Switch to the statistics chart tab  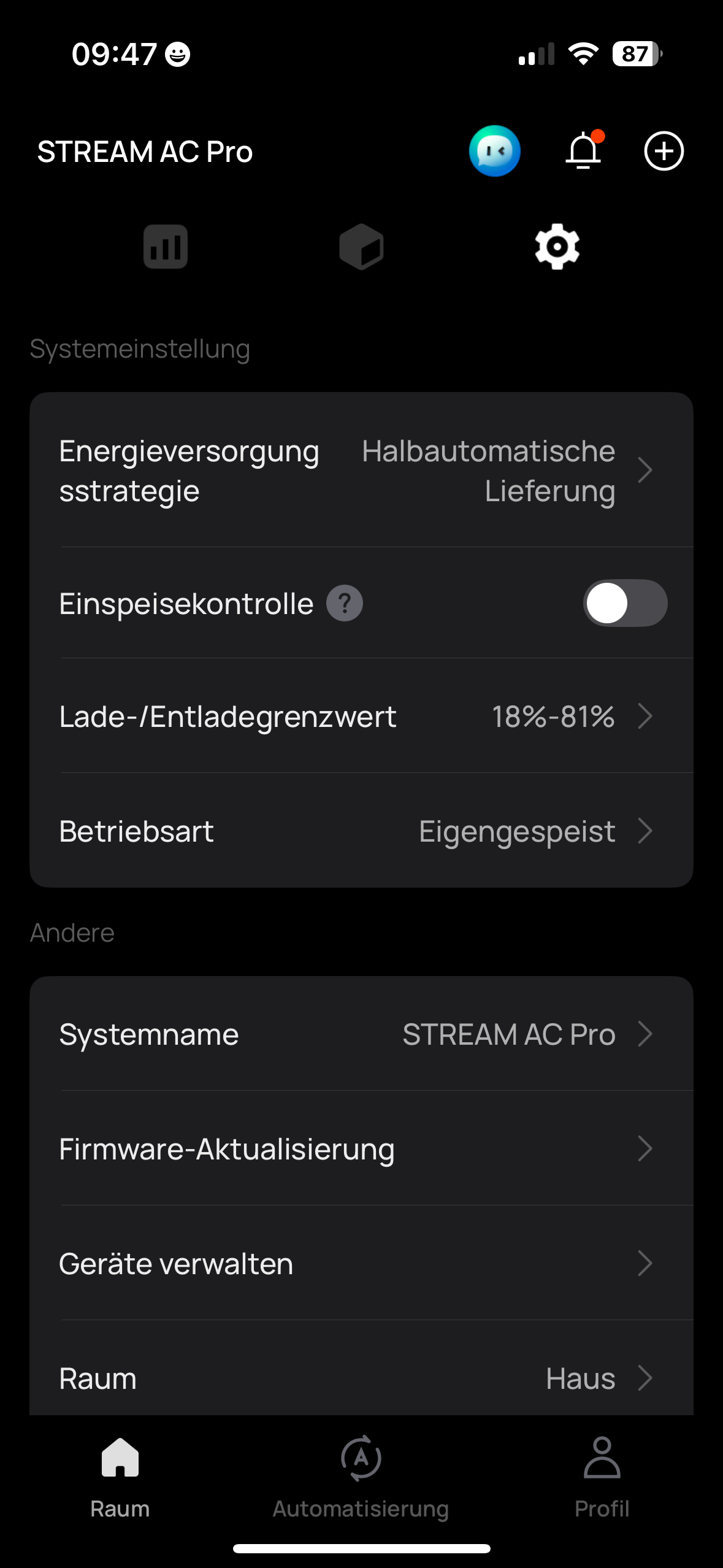click(x=166, y=247)
